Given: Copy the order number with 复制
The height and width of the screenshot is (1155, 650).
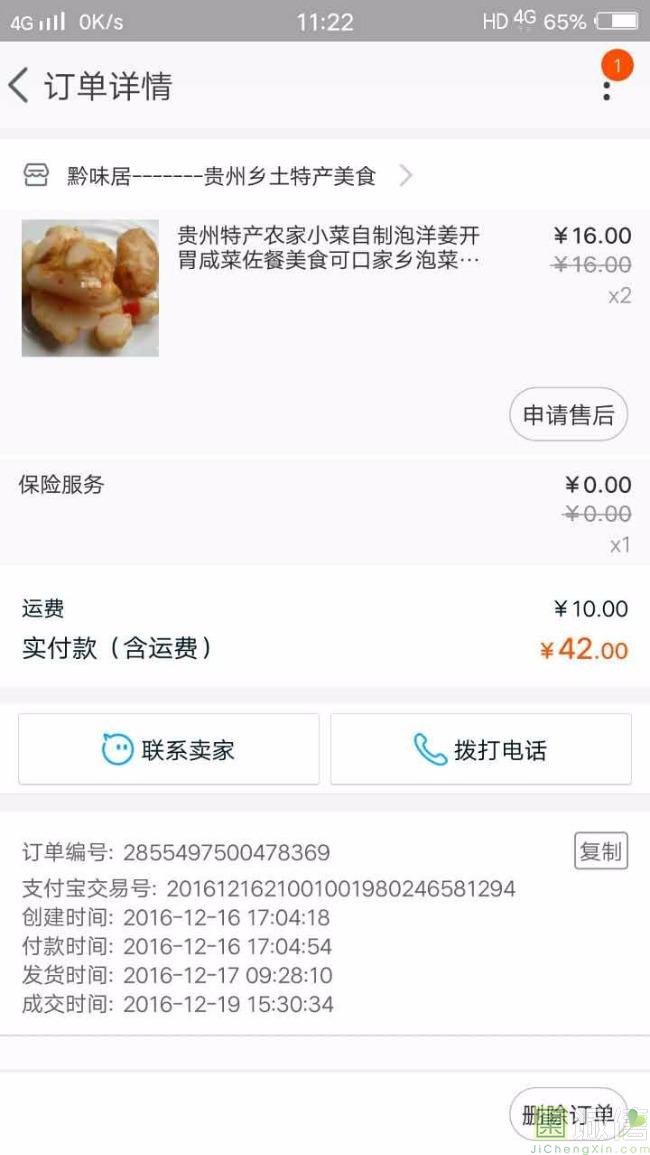Looking at the screenshot, I should [x=600, y=851].
